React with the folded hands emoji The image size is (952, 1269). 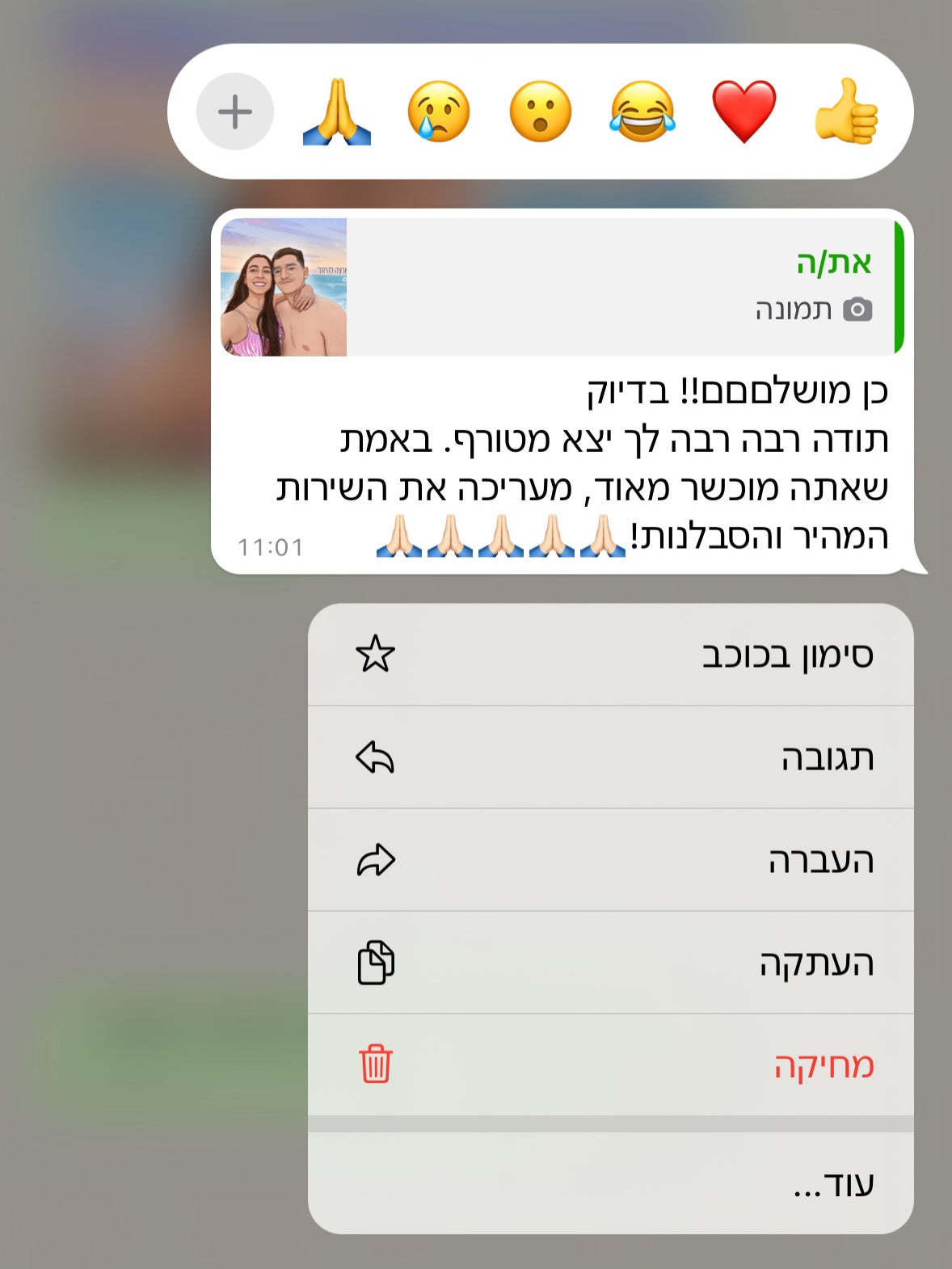[x=336, y=112]
